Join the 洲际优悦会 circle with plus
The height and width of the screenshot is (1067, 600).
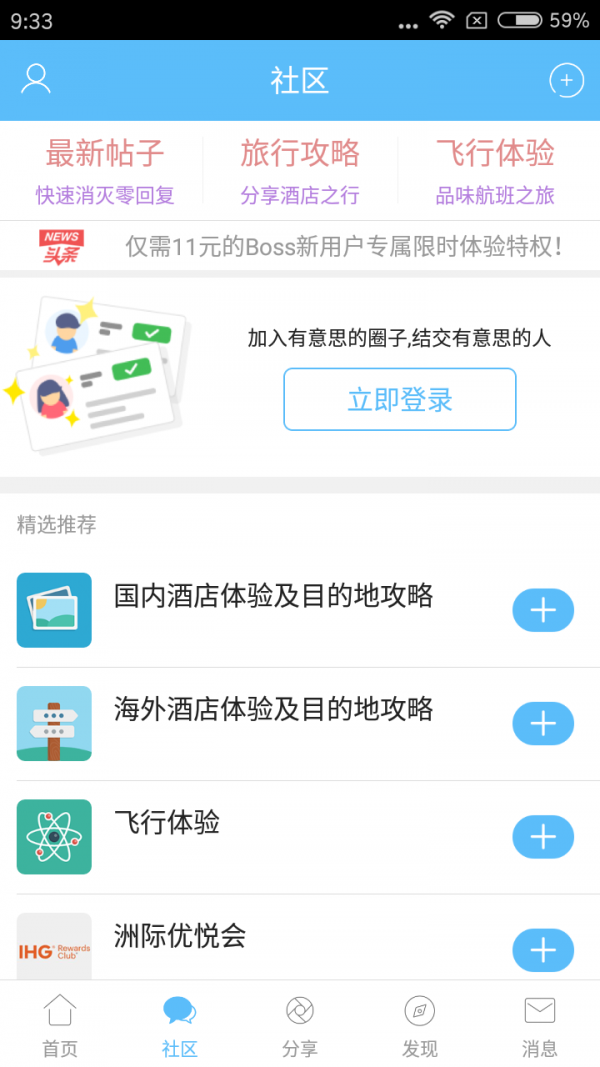coord(543,950)
